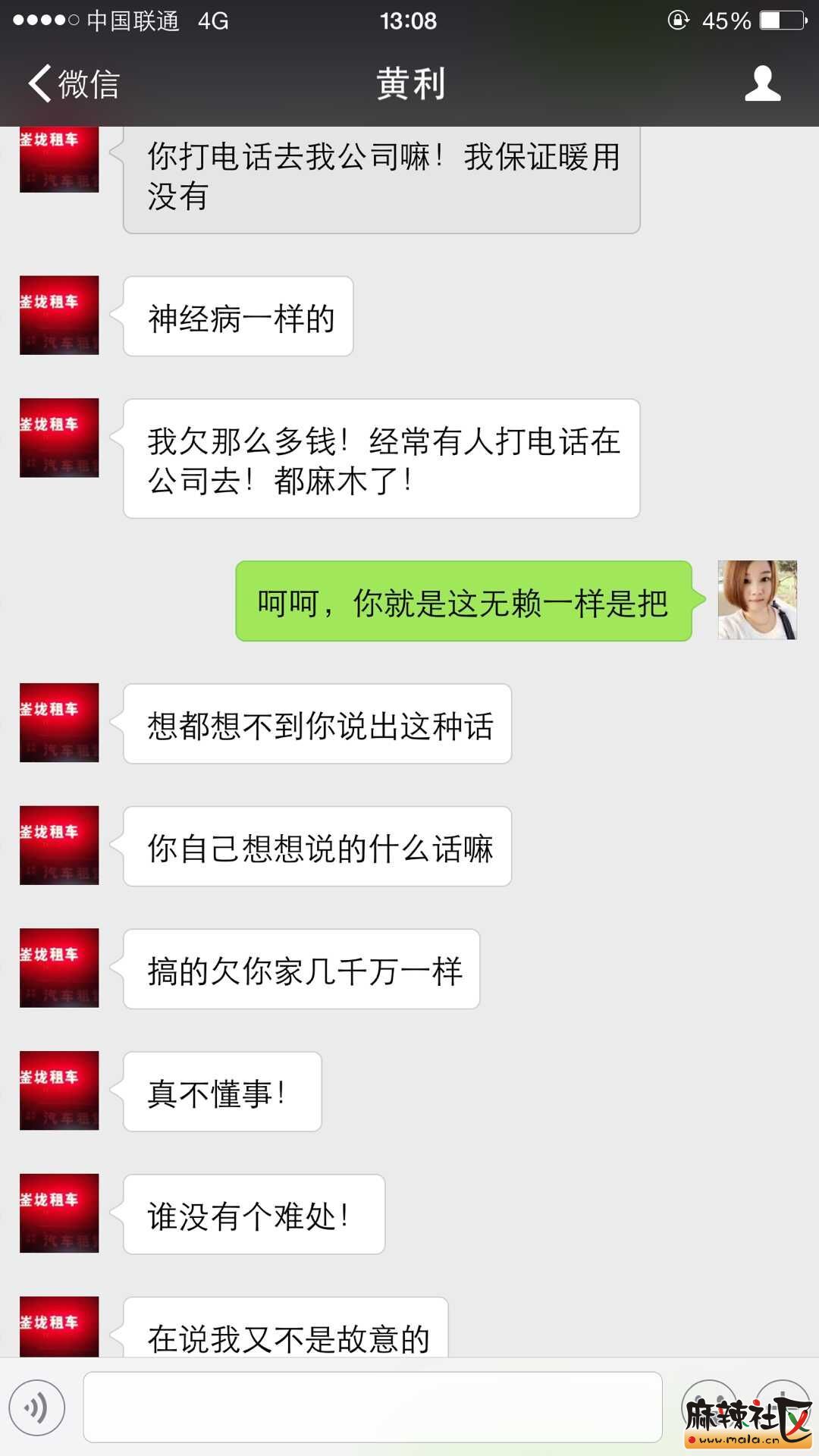The image size is (819, 1456).
Task: Open the profile photo beside the green message
Action: (x=757, y=601)
